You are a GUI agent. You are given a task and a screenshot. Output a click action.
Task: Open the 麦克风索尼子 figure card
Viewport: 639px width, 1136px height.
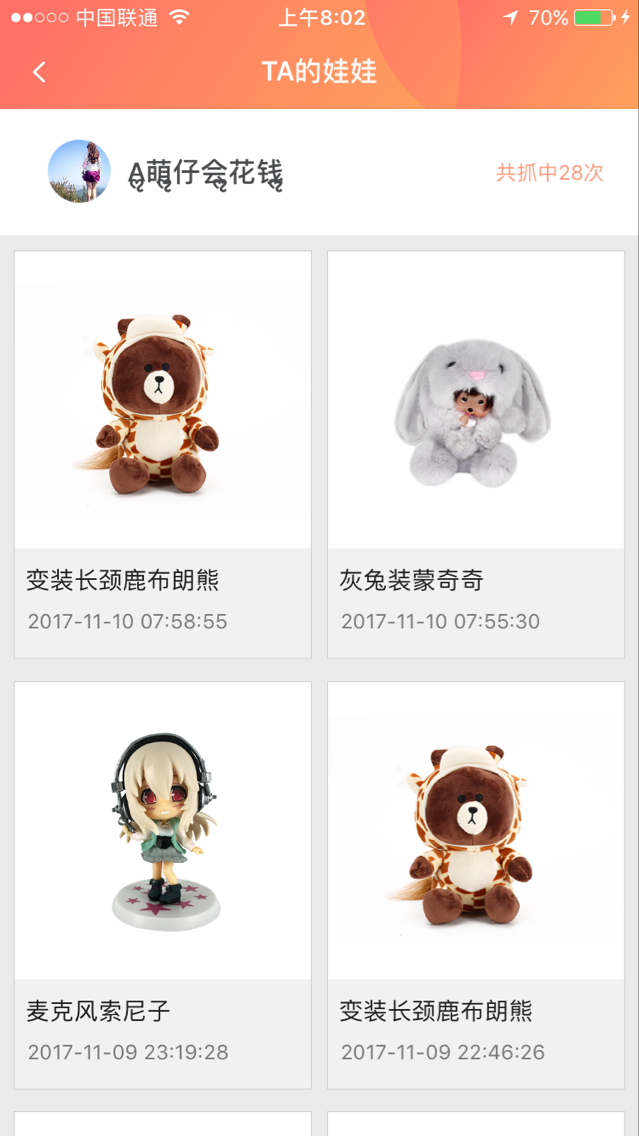(x=163, y=884)
